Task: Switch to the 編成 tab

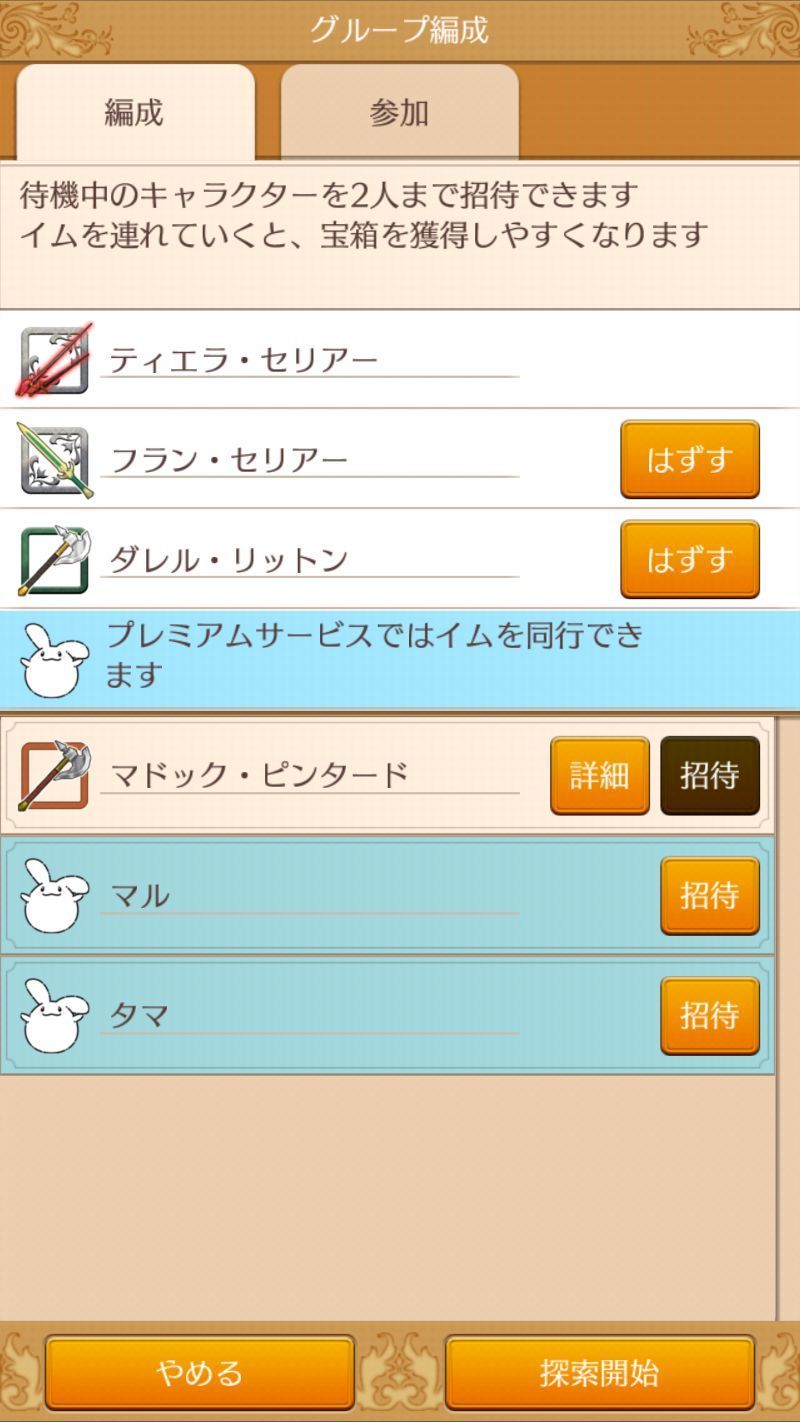Action: 135,113
